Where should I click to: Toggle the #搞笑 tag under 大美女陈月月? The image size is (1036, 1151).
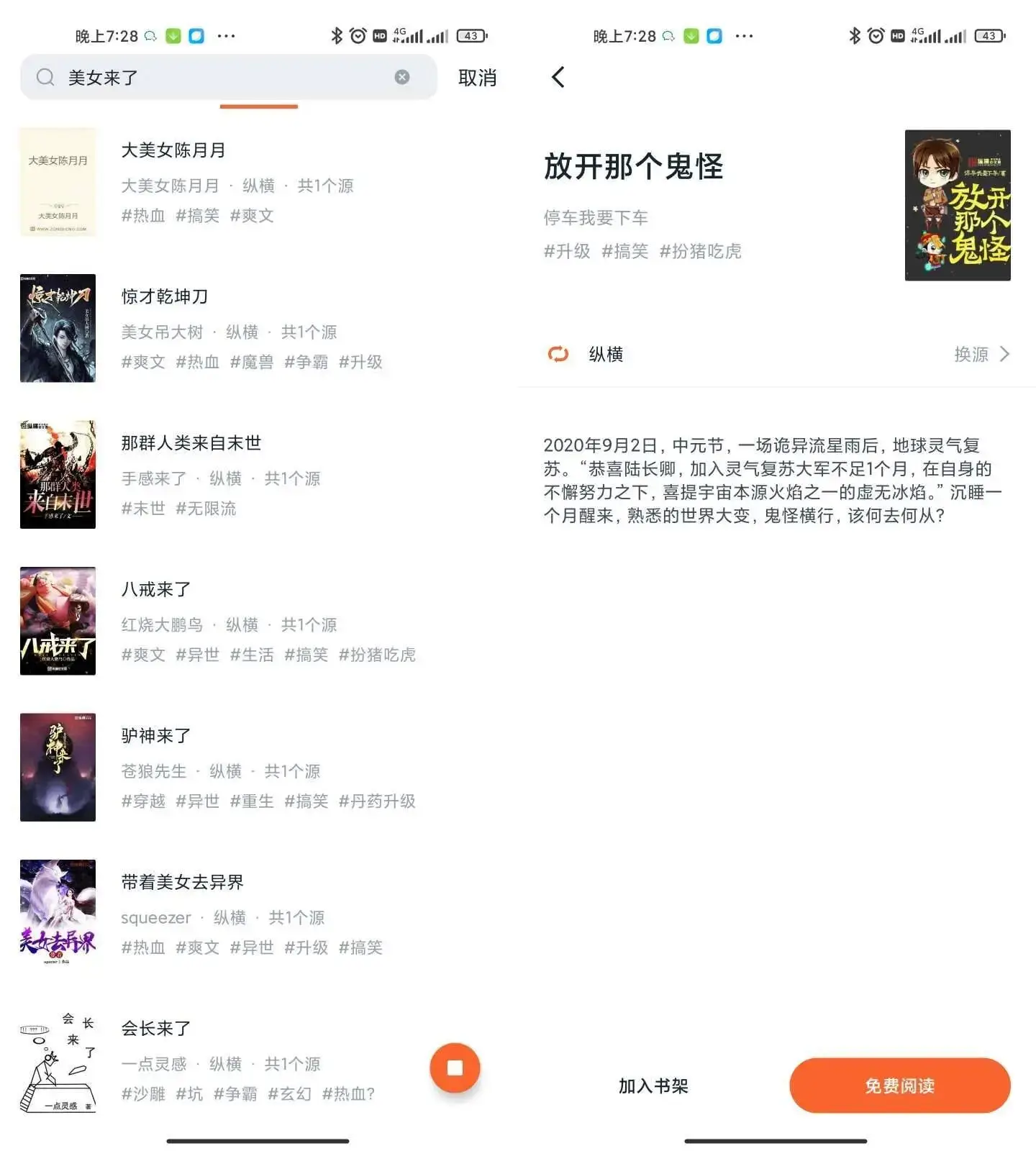click(196, 215)
